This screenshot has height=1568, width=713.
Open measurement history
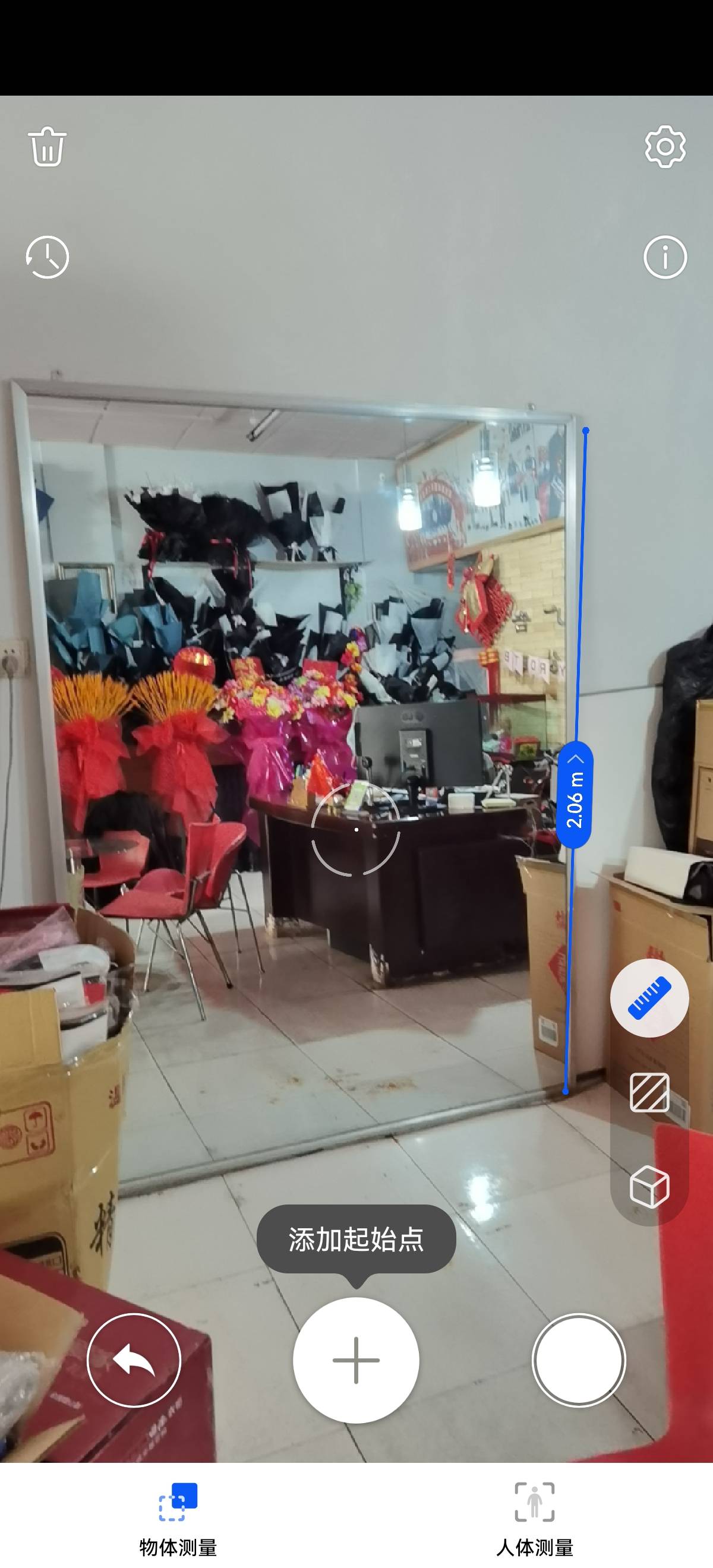coord(48,257)
